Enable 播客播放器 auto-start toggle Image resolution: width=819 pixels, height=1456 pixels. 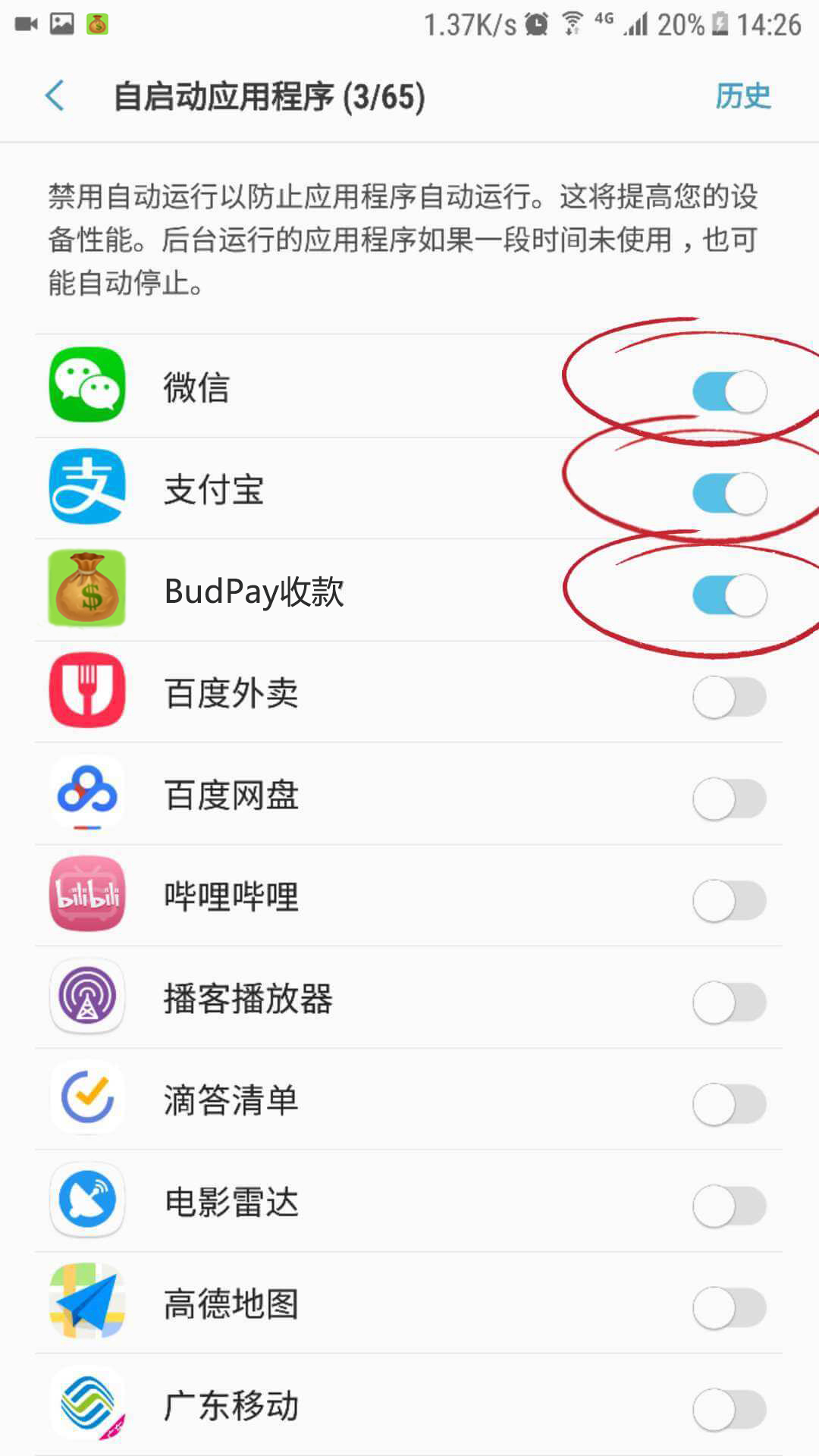pos(729,1003)
